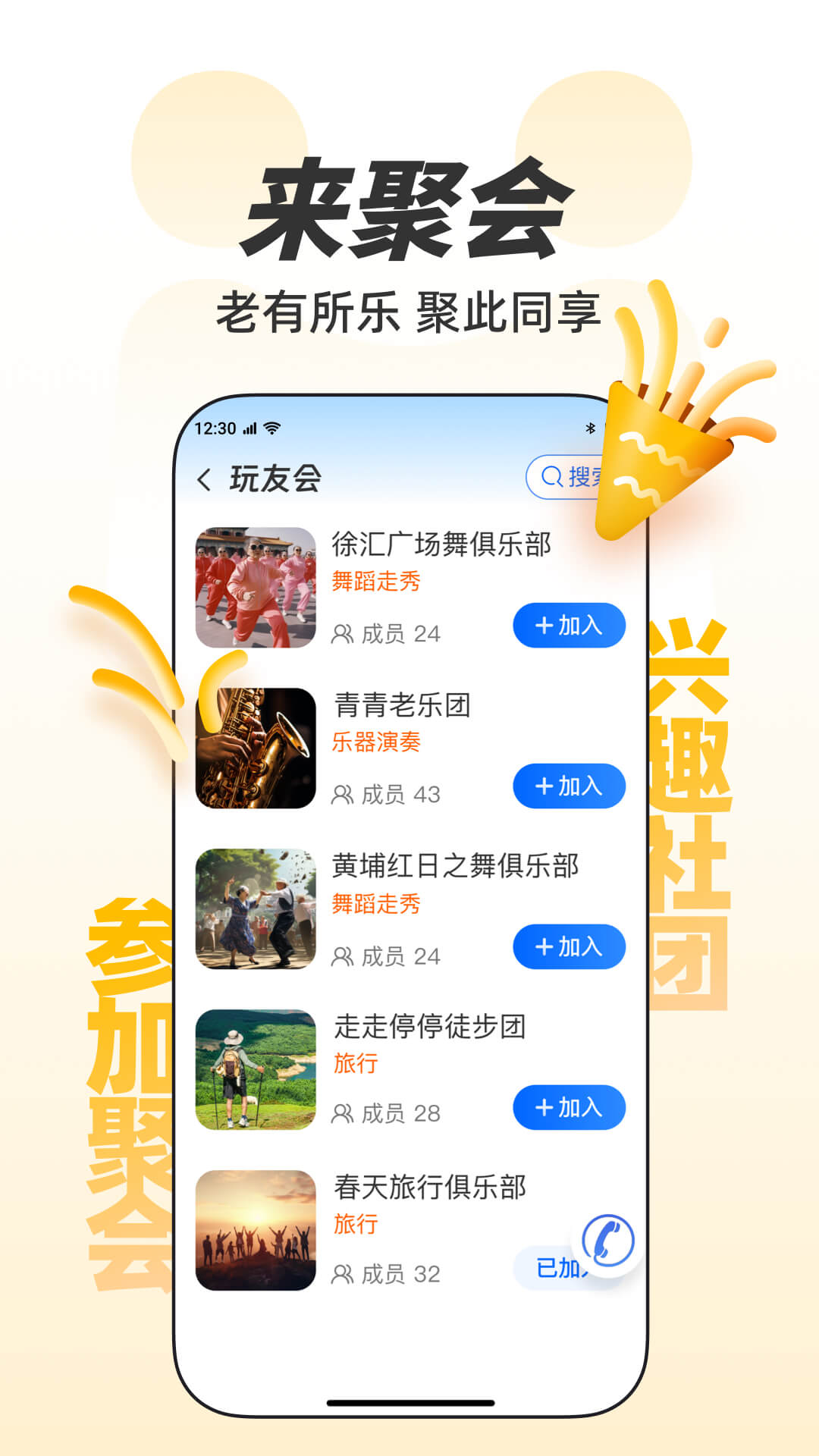
Task: Join the 青青老乐团 club
Action: click(569, 786)
